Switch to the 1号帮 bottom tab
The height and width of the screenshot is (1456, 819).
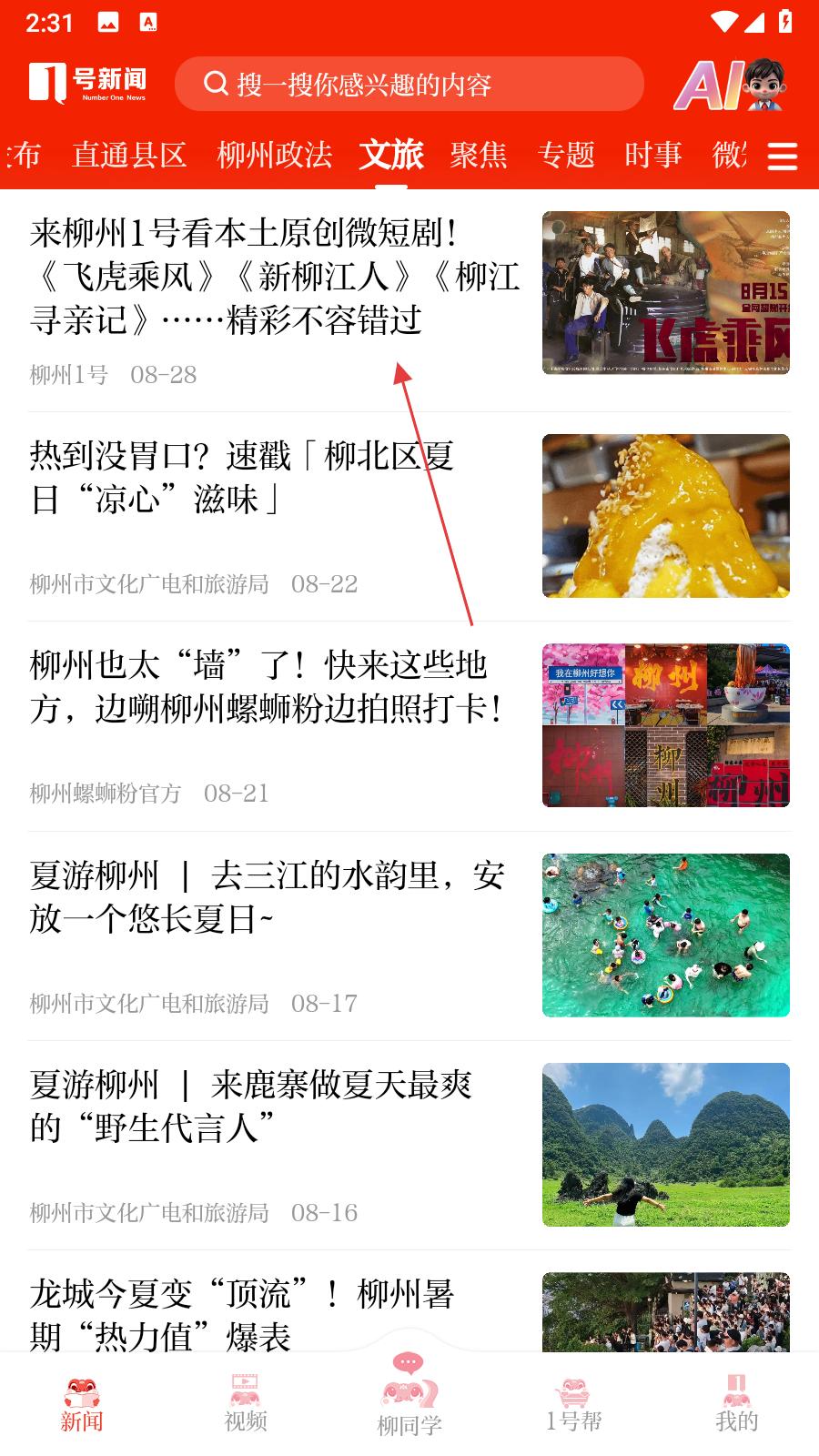pyautogui.click(x=573, y=1403)
